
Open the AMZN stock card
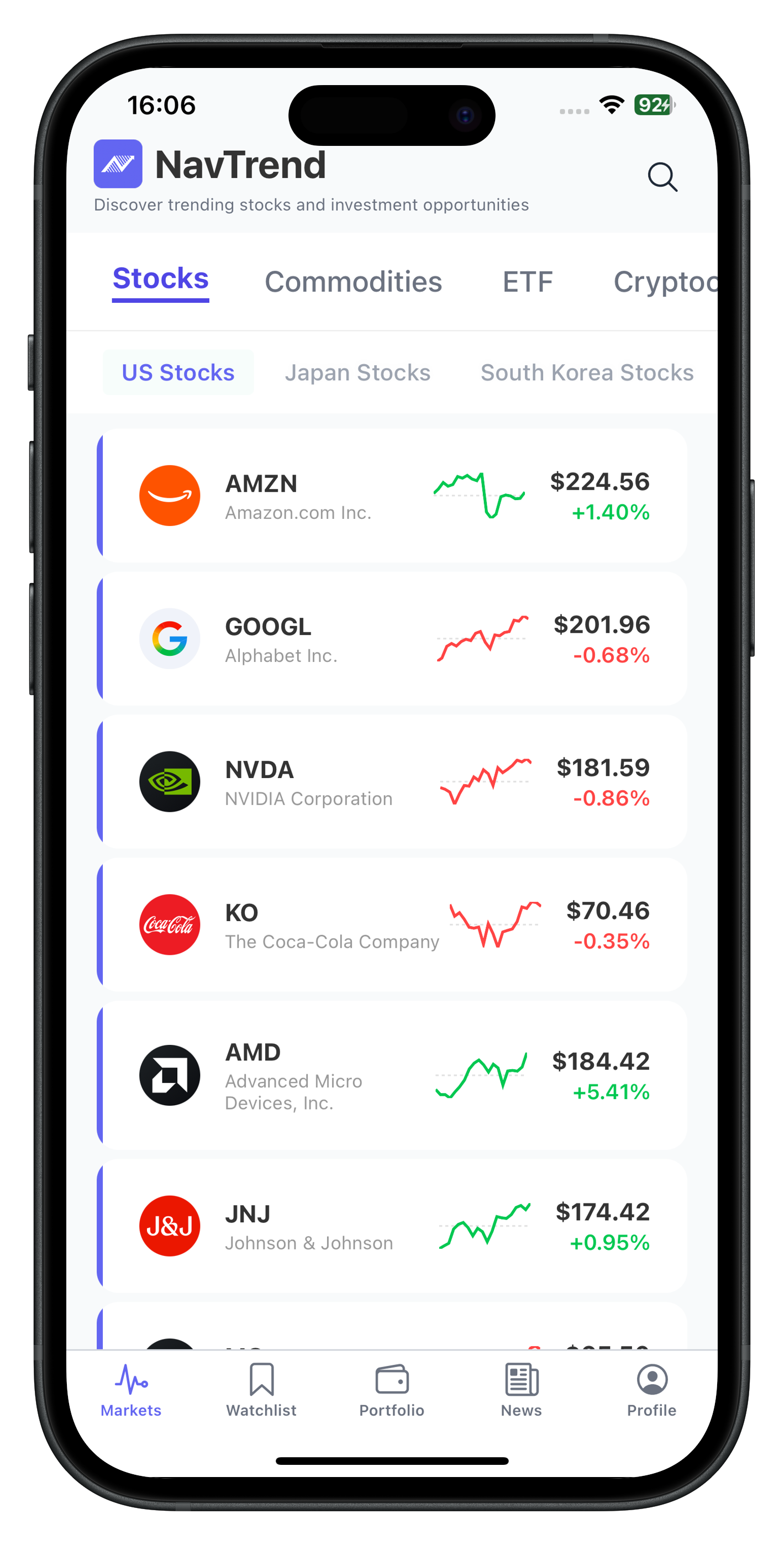tap(393, 496)
